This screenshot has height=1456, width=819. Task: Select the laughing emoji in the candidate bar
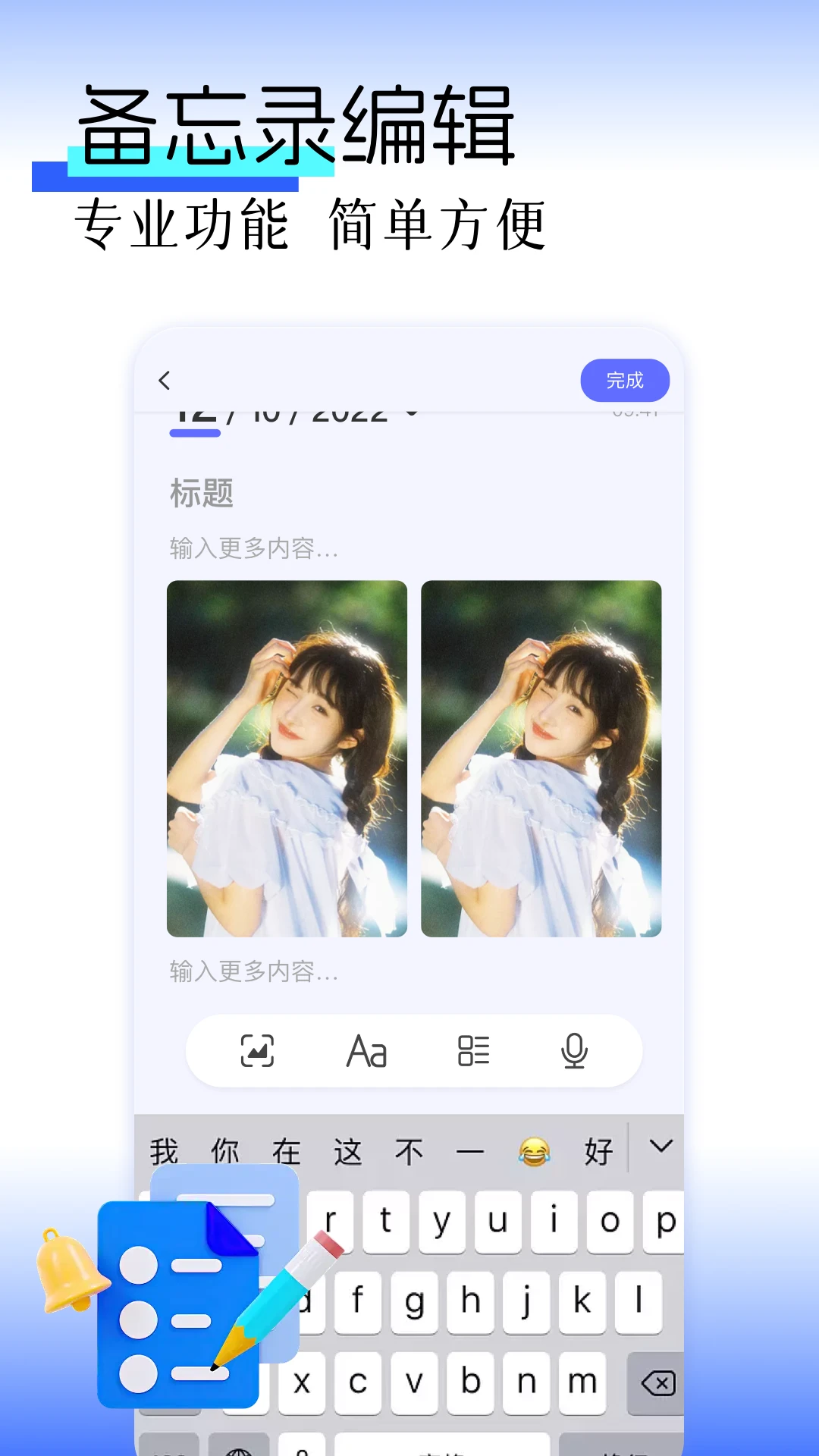[x=535, y=1150]
